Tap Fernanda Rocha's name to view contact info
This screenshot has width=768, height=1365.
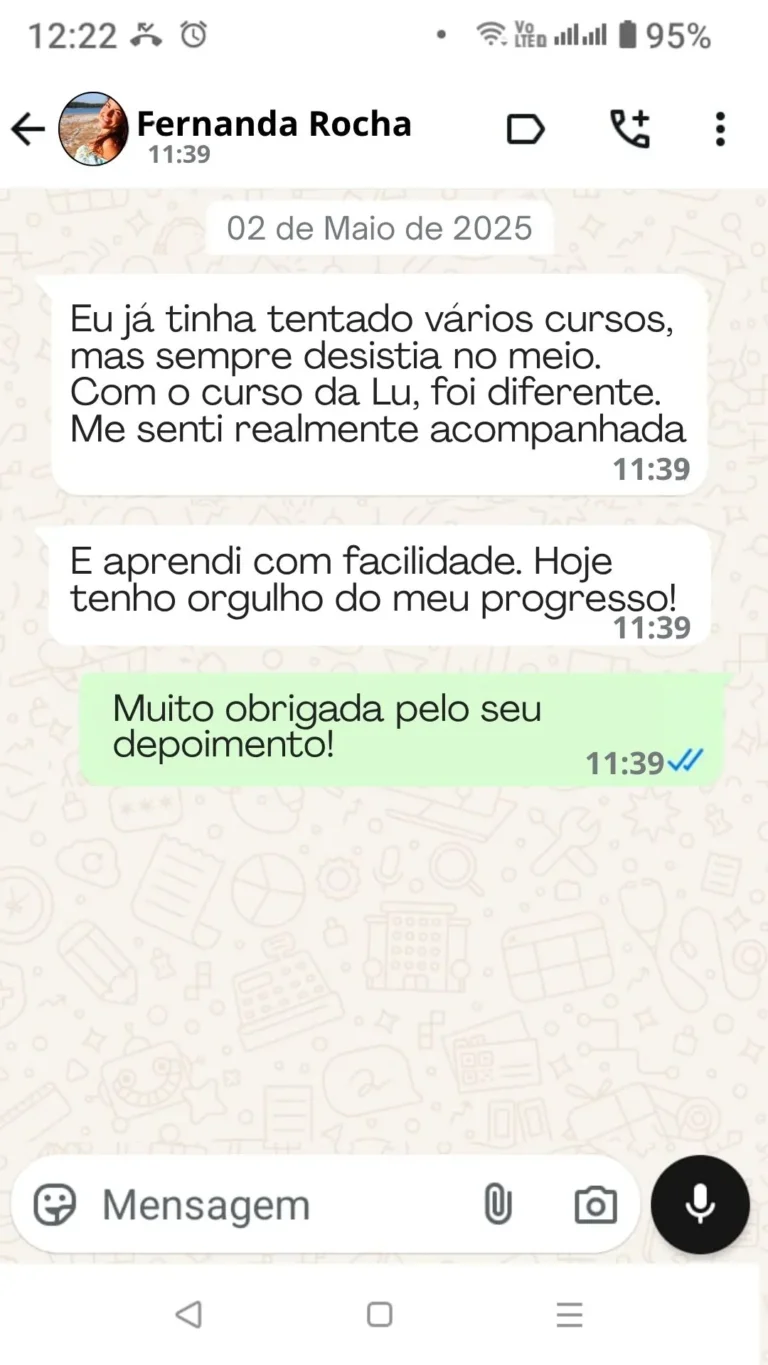tap(276, 122)
